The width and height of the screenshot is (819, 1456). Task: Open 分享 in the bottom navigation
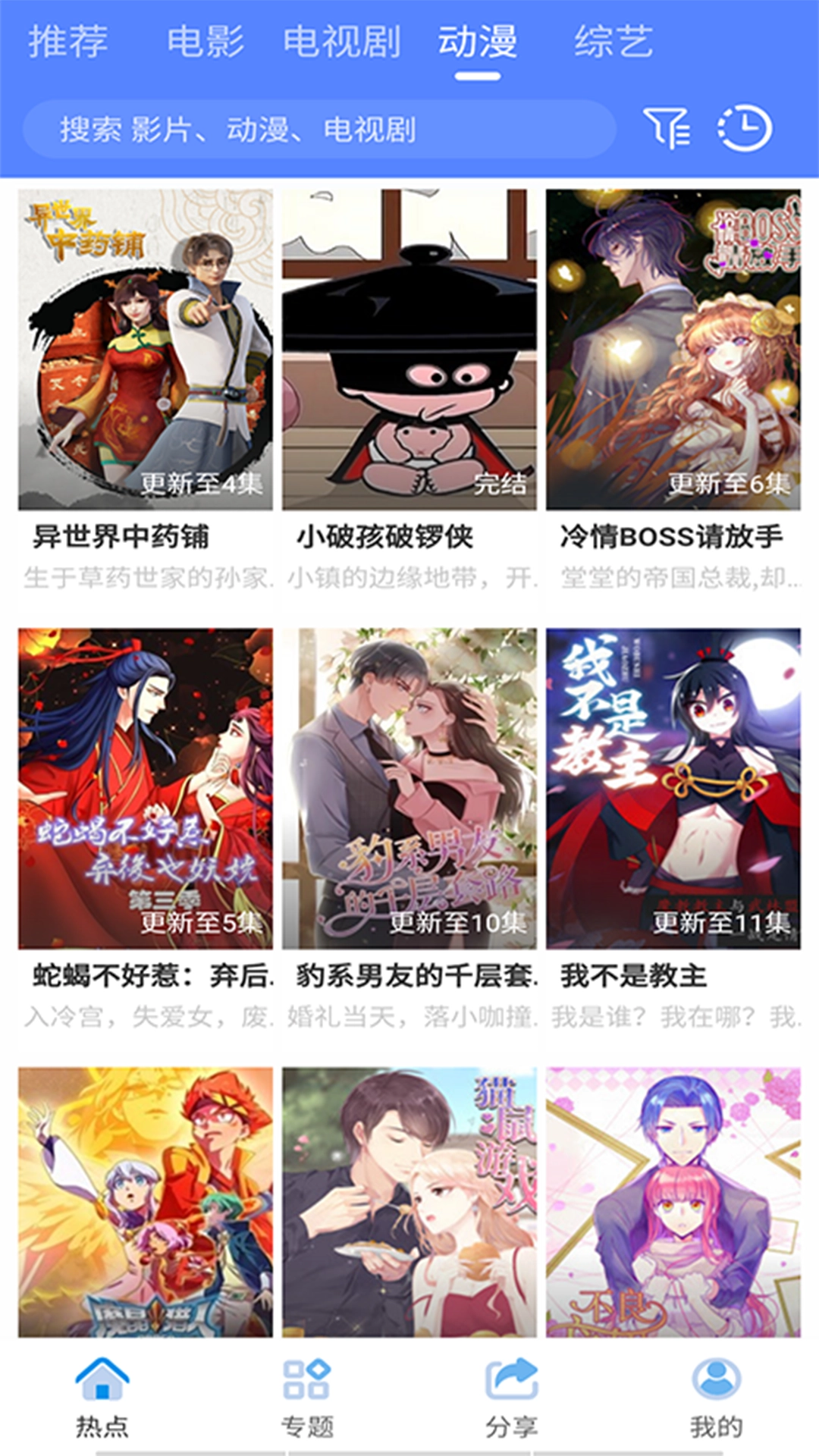512,1397
